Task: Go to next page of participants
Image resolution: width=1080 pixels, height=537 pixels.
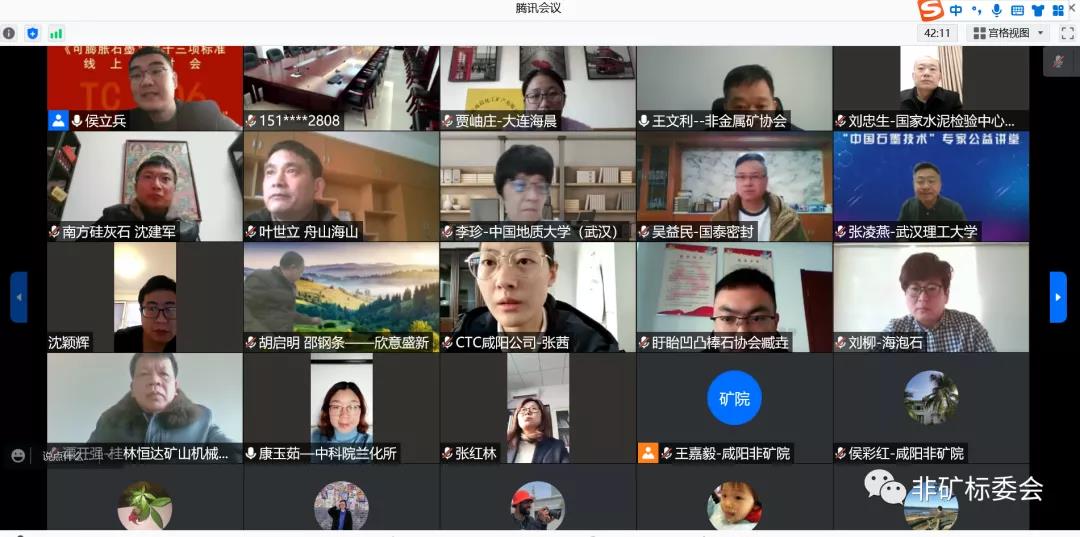Action: pos(1058,297)
